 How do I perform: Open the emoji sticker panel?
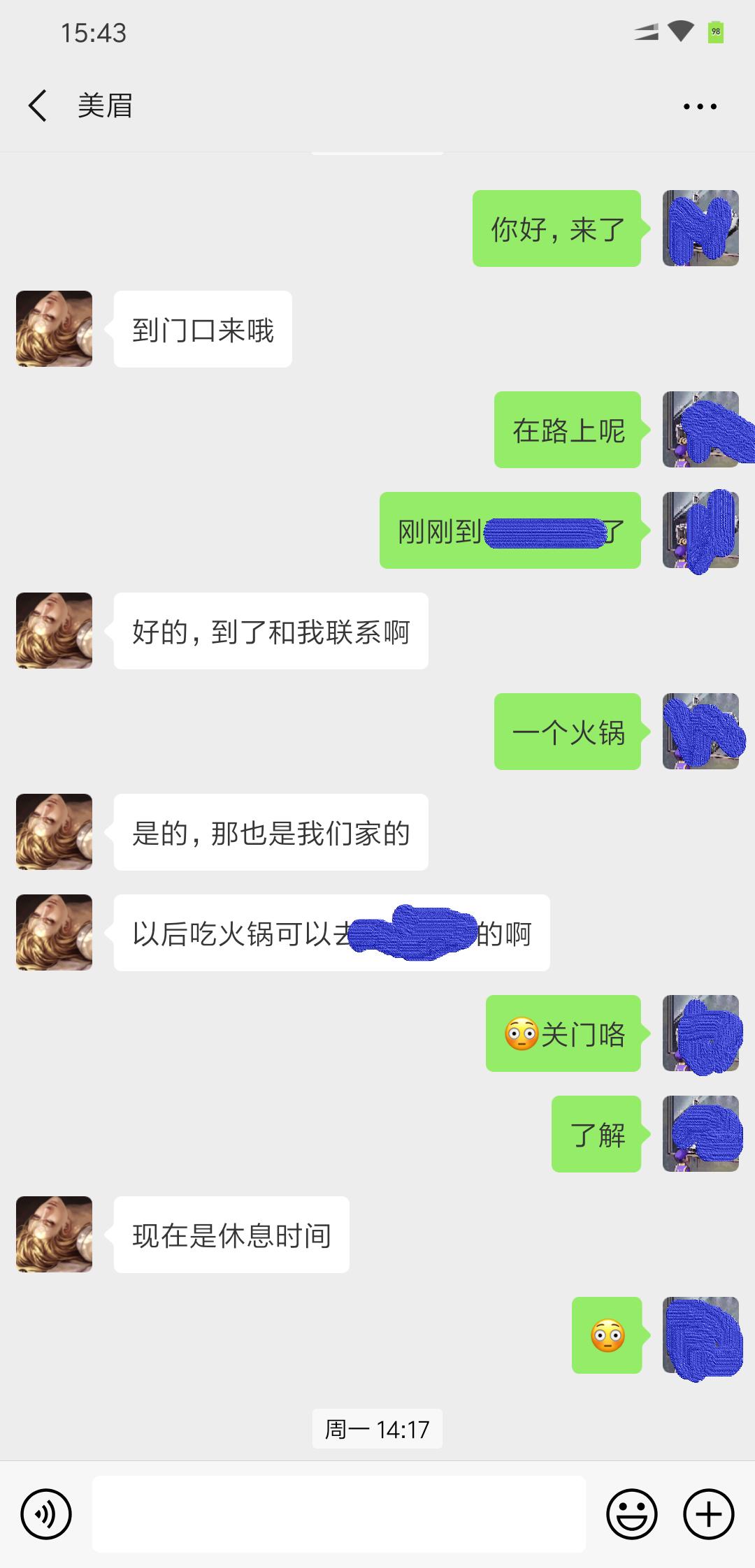point(631,1514)
